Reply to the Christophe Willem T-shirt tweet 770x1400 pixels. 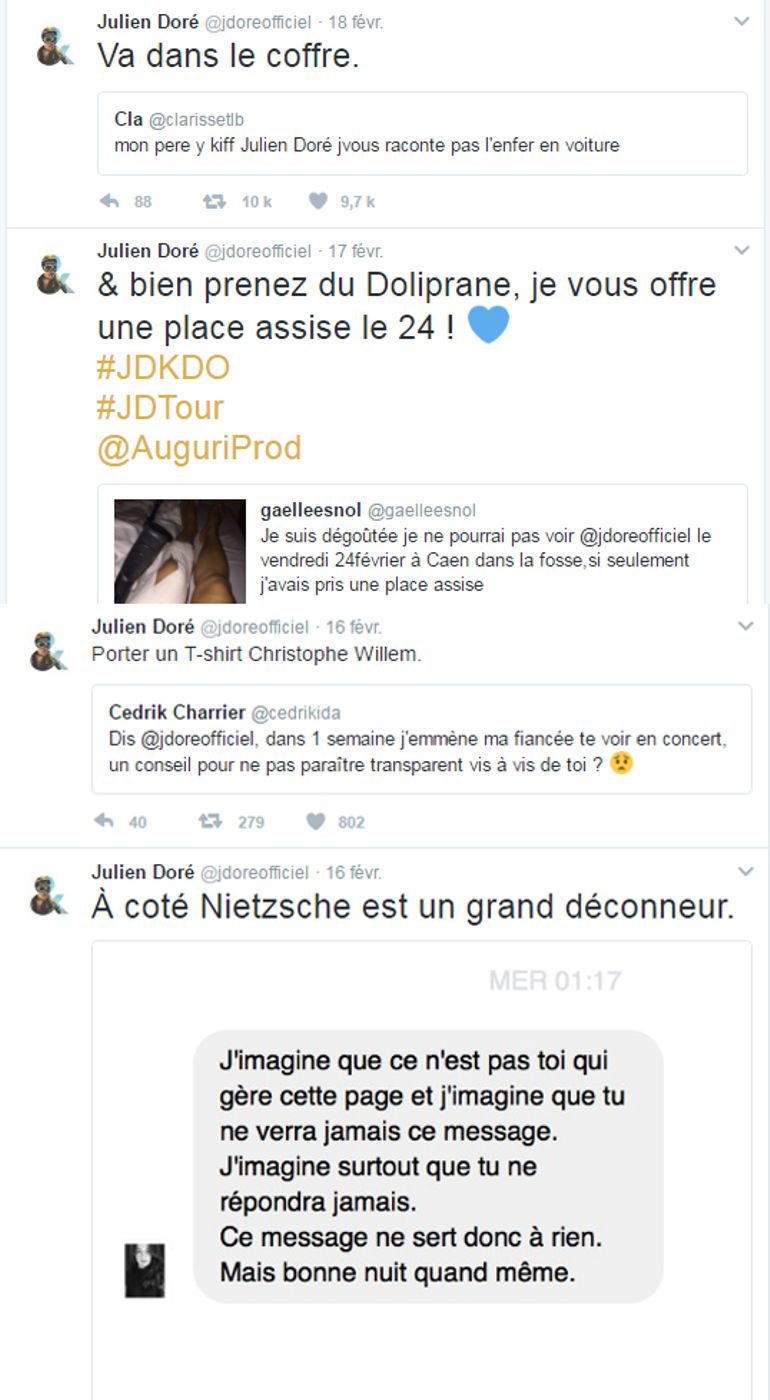104,822
